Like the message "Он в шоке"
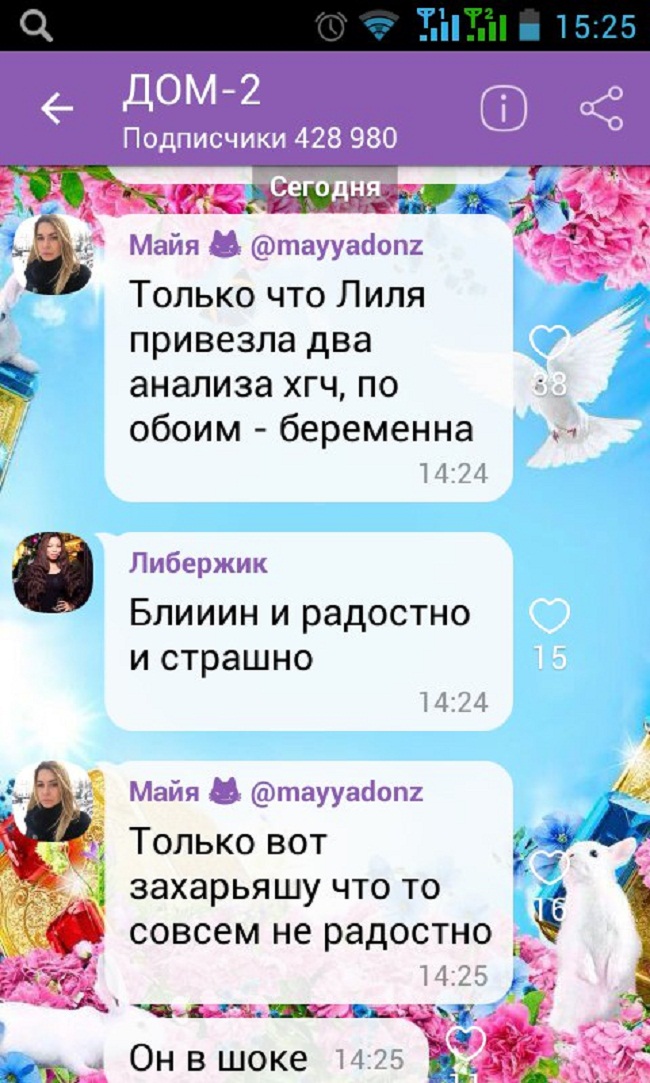 coord(464,1044)
